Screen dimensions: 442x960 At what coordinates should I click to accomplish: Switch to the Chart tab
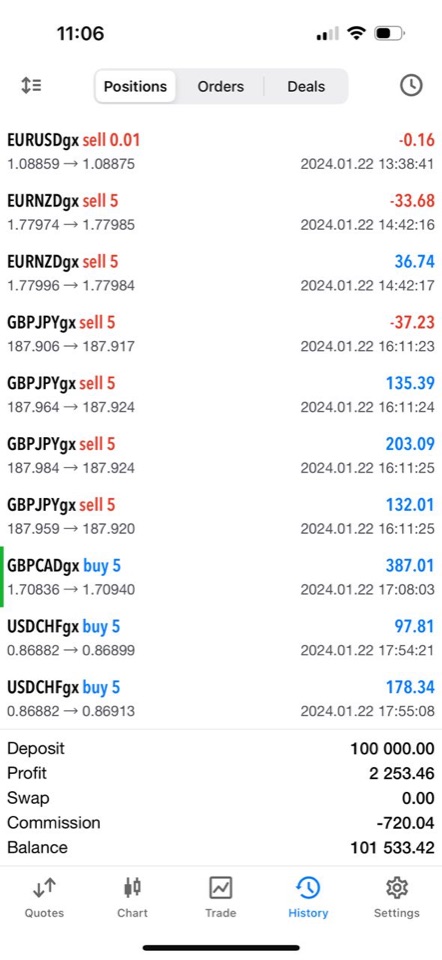click(132, 898)
